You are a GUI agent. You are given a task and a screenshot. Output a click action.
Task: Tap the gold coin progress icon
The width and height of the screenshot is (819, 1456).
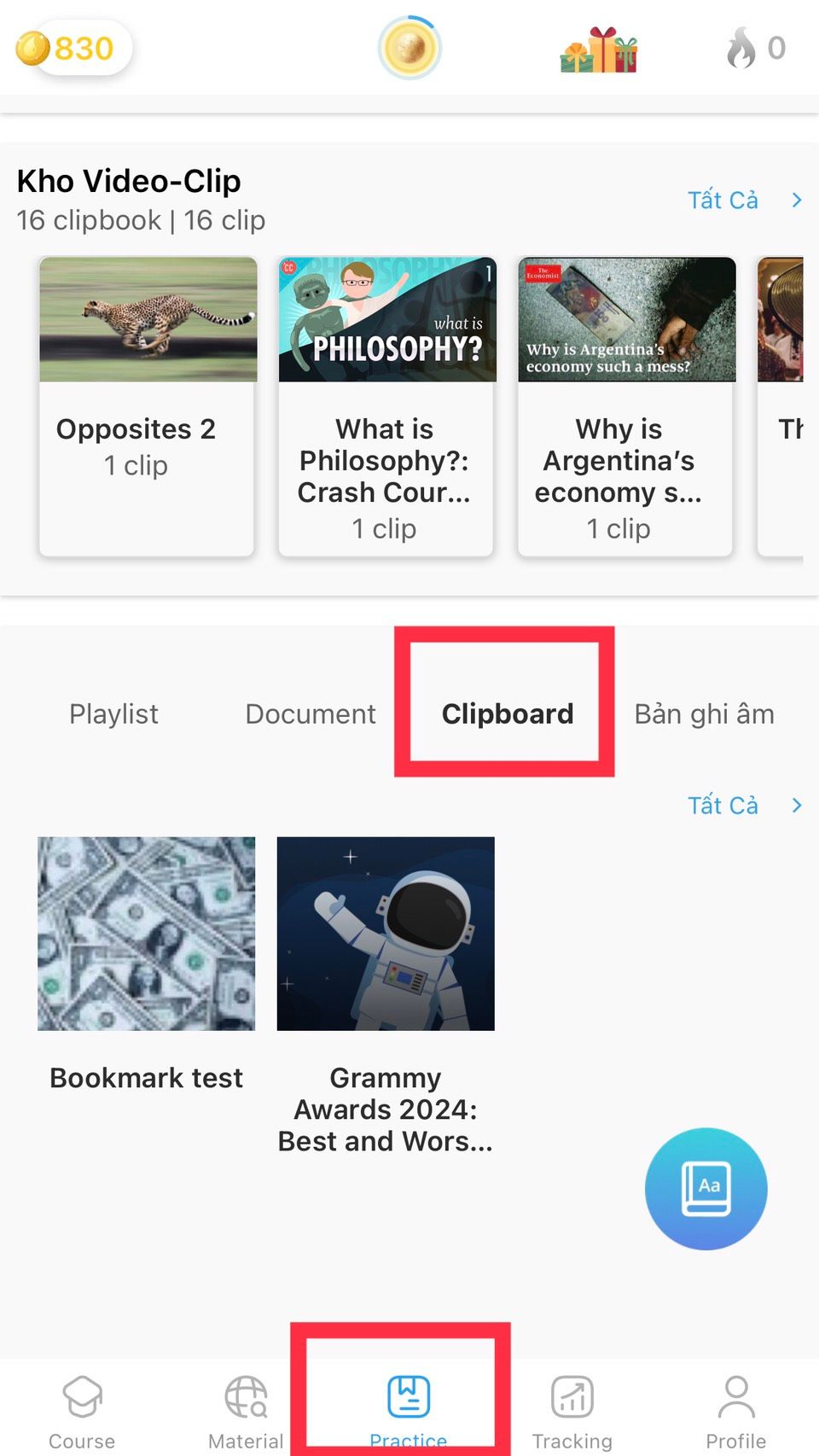[x=409, y=48]
